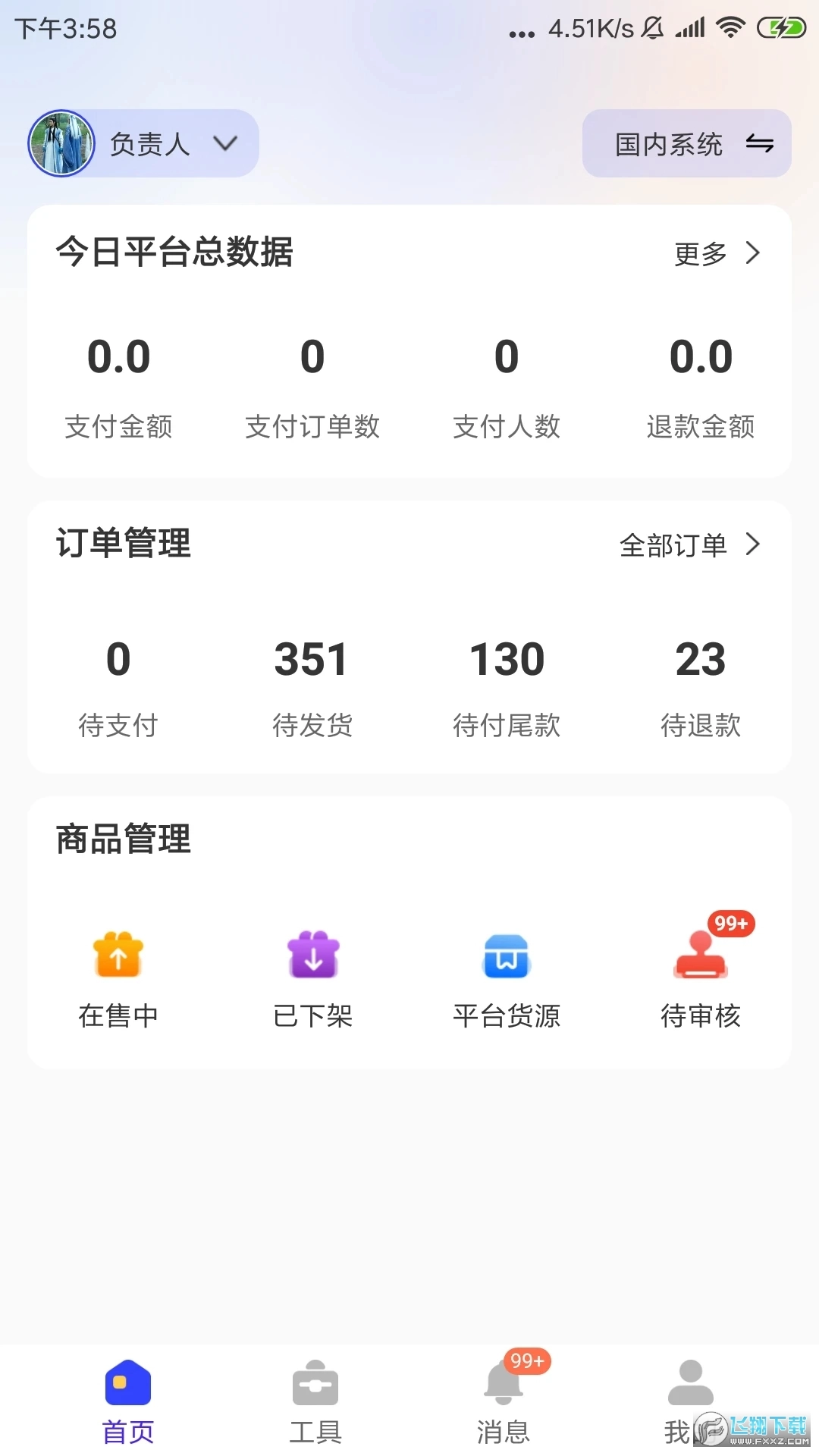Open 平台货源 via the blue box icon
Screen dimensions: 819x1456
click(x=507, y=955)
